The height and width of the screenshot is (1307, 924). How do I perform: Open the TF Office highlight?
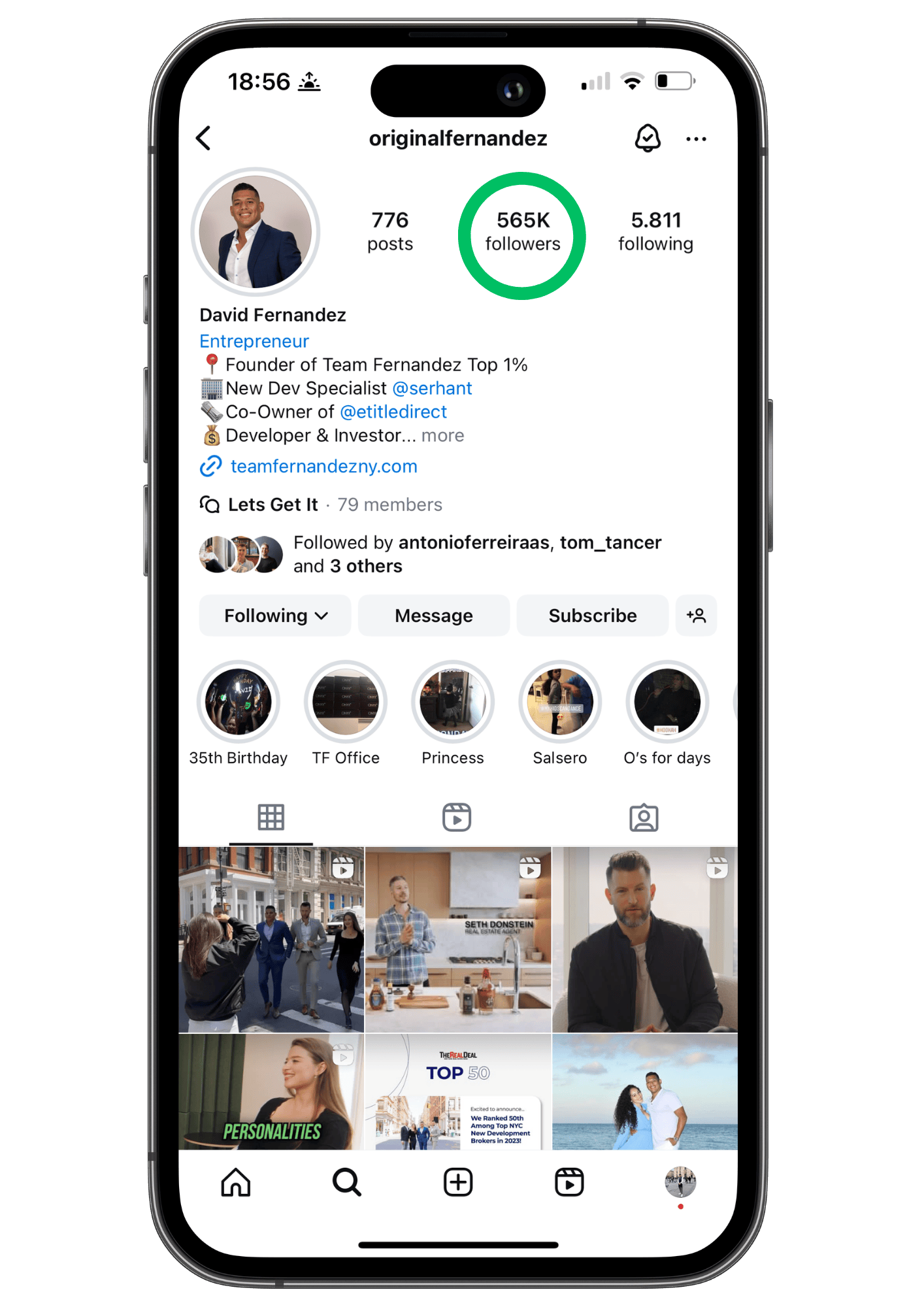tap(346, 703)
